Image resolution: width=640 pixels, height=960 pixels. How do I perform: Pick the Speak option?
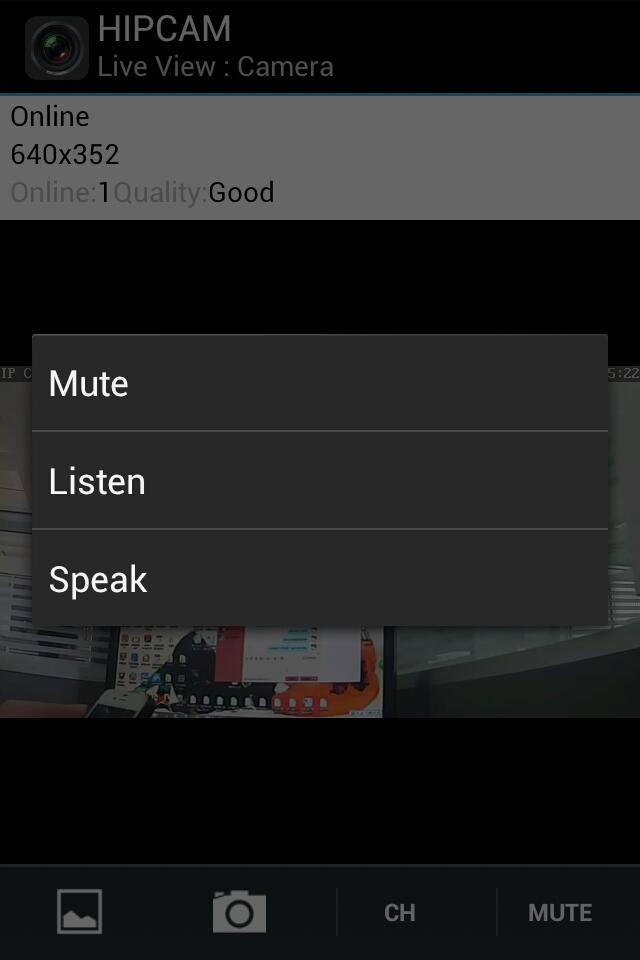click(x=319, y=579)
